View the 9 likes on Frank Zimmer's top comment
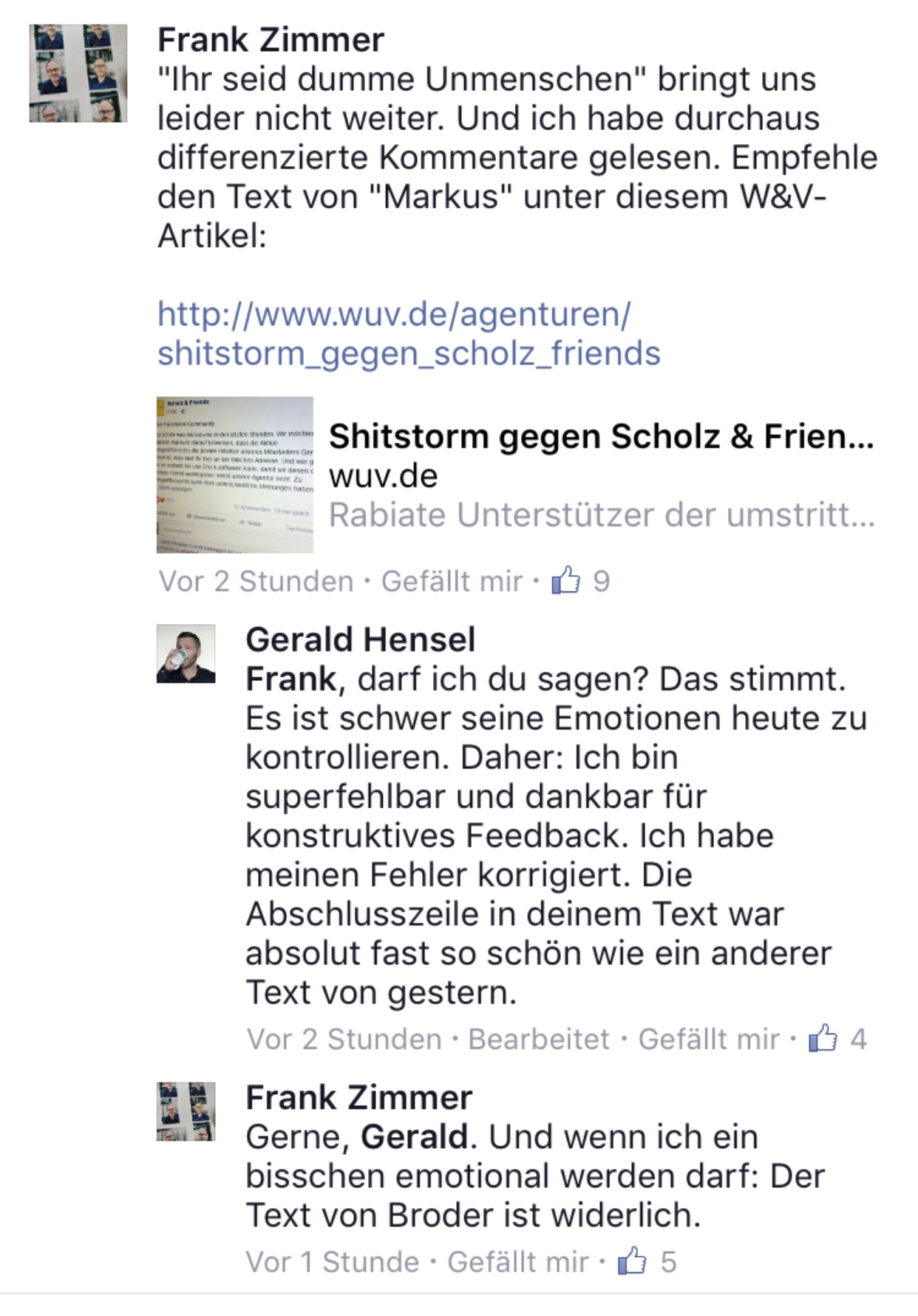 [581, 581]
